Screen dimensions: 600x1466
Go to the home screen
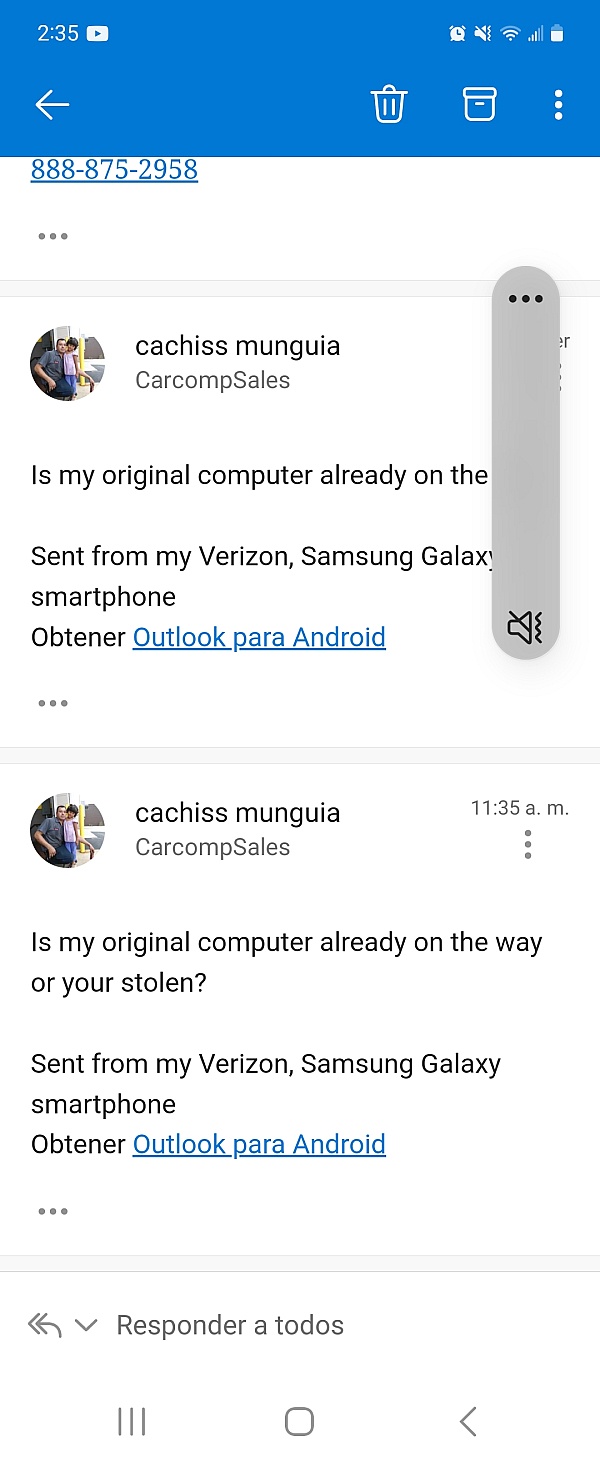pyautogui.click(x=299, y=1421)
